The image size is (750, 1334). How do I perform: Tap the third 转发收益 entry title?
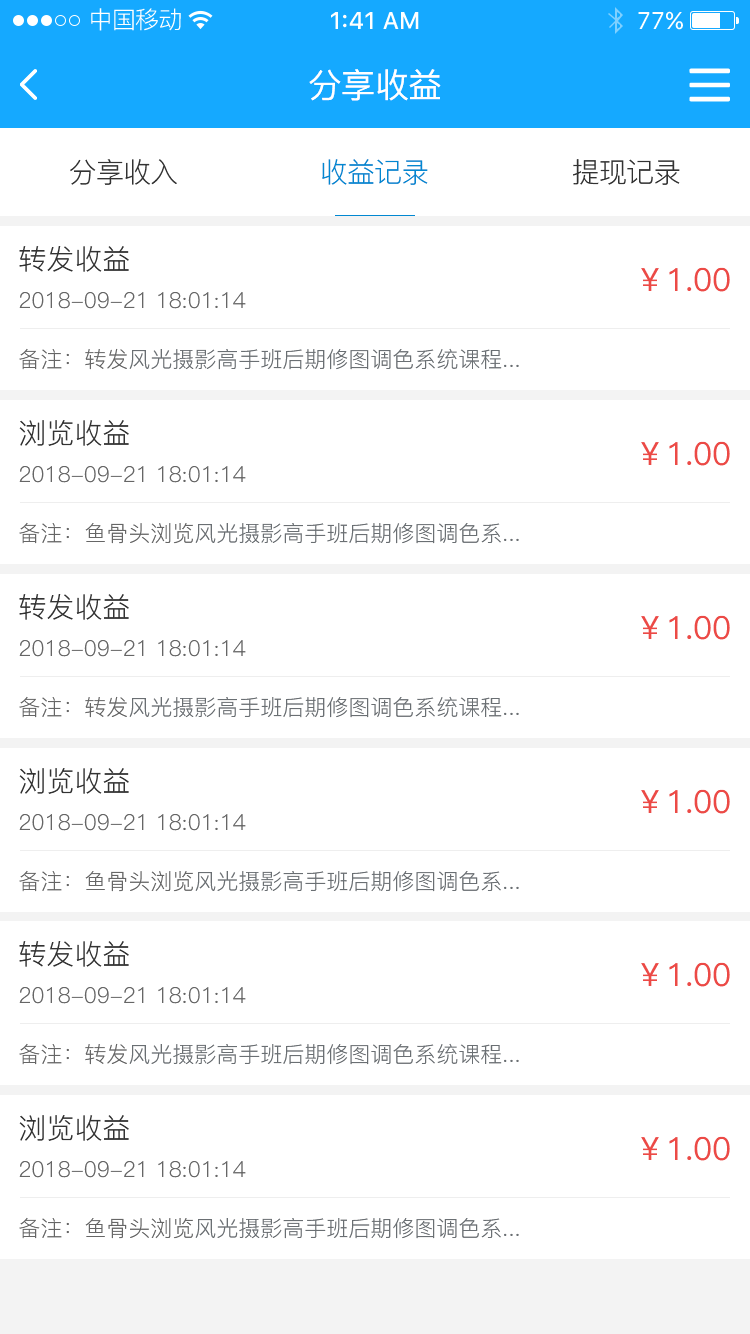pyautogui.click(x=73, y=955)
